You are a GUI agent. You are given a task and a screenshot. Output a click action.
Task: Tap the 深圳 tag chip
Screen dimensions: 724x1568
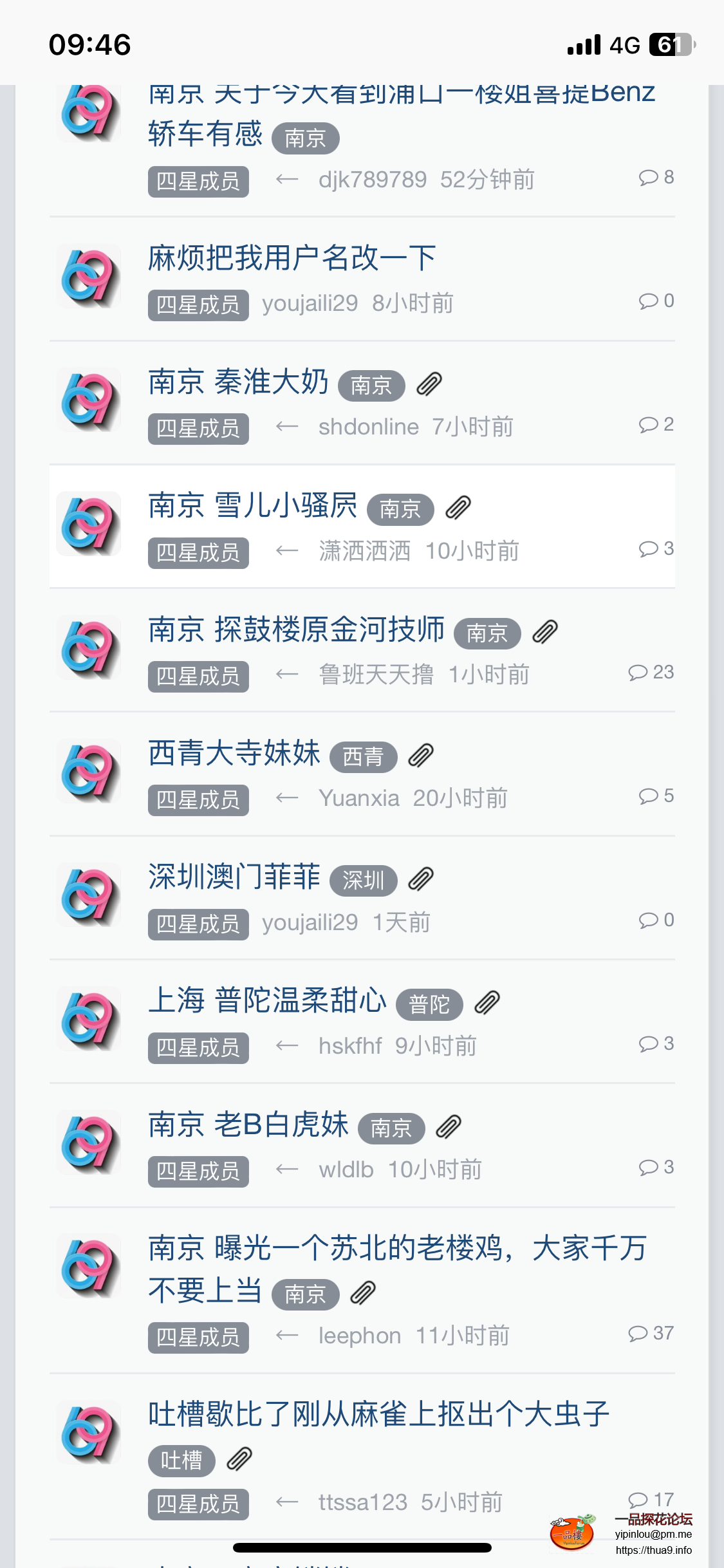tap(363, 881)
